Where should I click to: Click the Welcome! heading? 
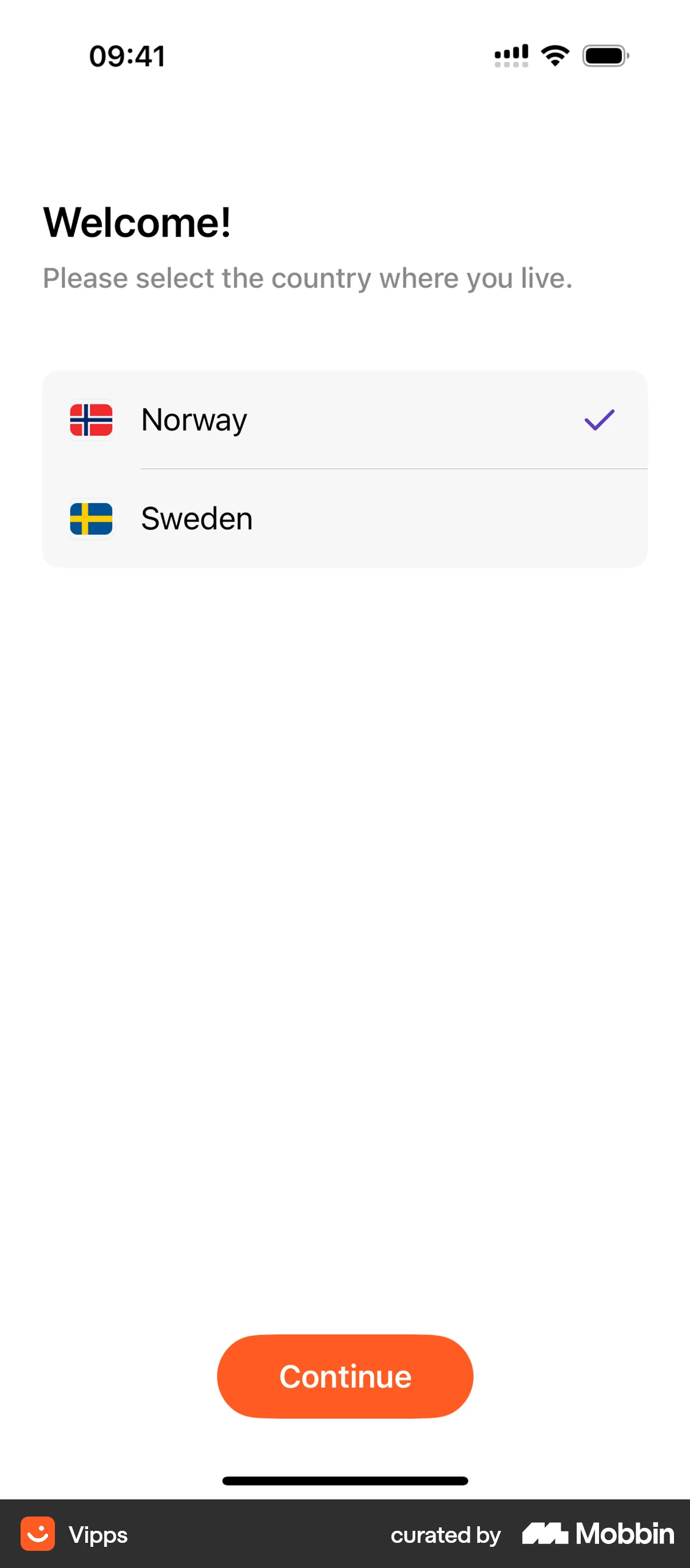[136, 223]
